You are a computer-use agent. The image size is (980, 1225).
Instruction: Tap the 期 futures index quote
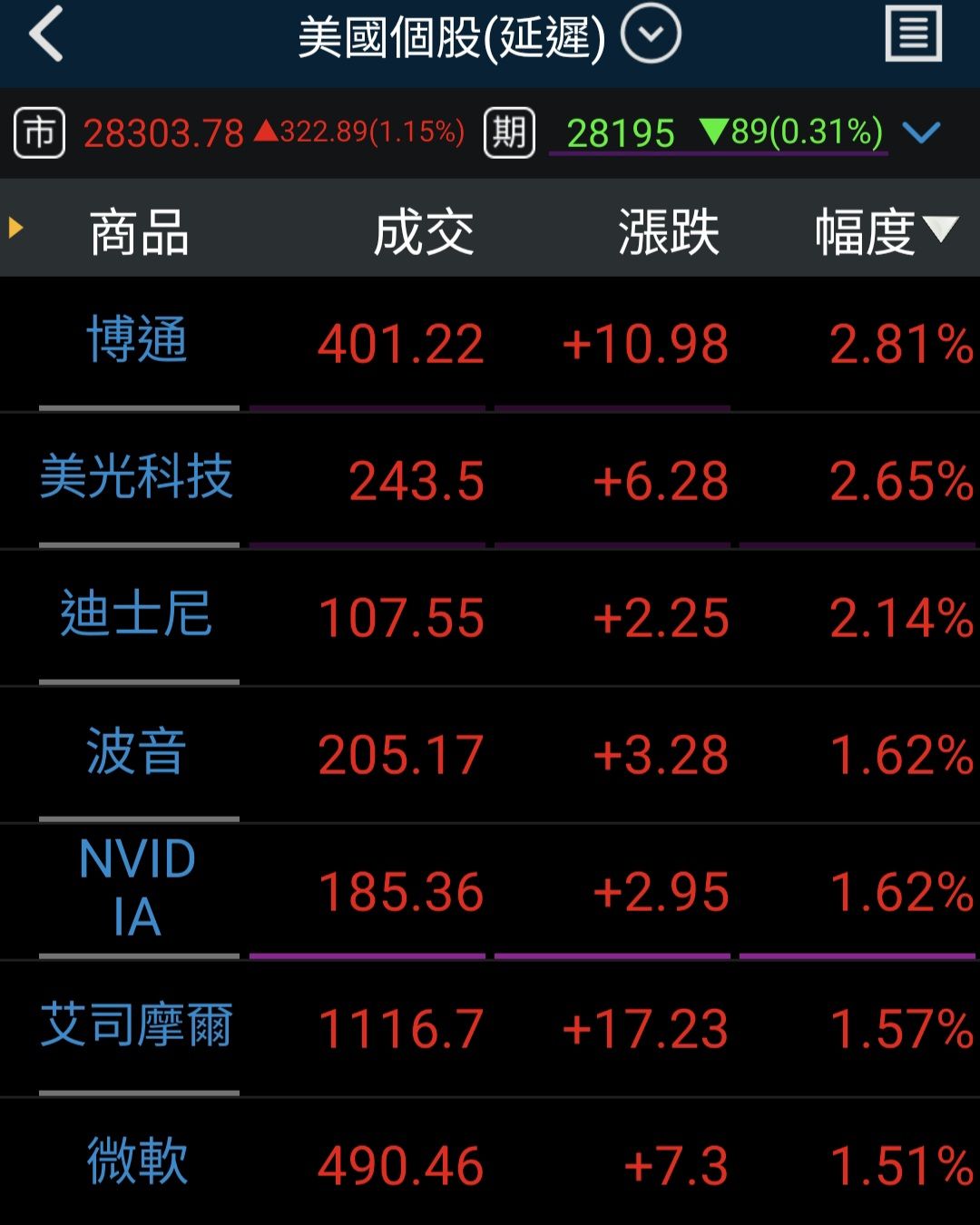(x=685, y=133)
